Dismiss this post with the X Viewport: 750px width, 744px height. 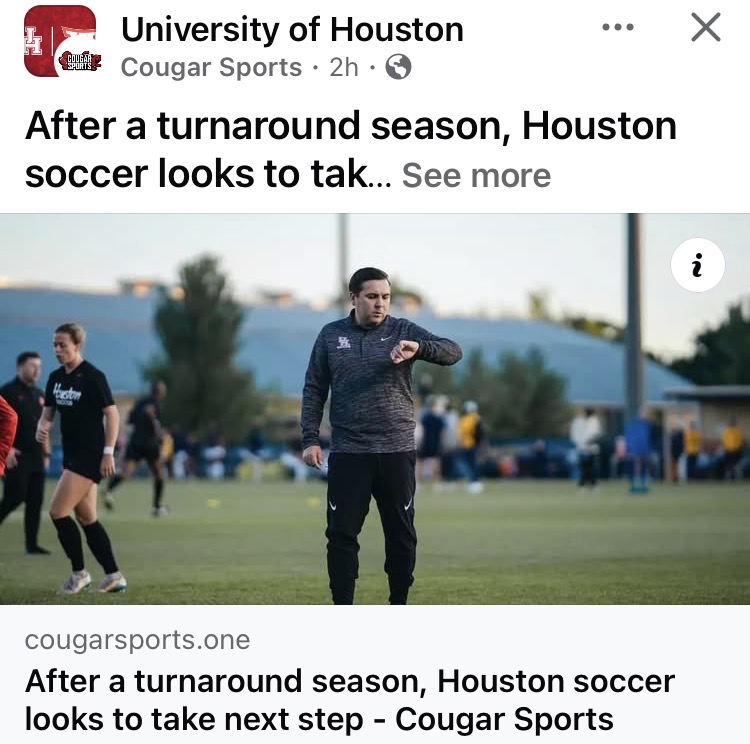coord(706,27)
